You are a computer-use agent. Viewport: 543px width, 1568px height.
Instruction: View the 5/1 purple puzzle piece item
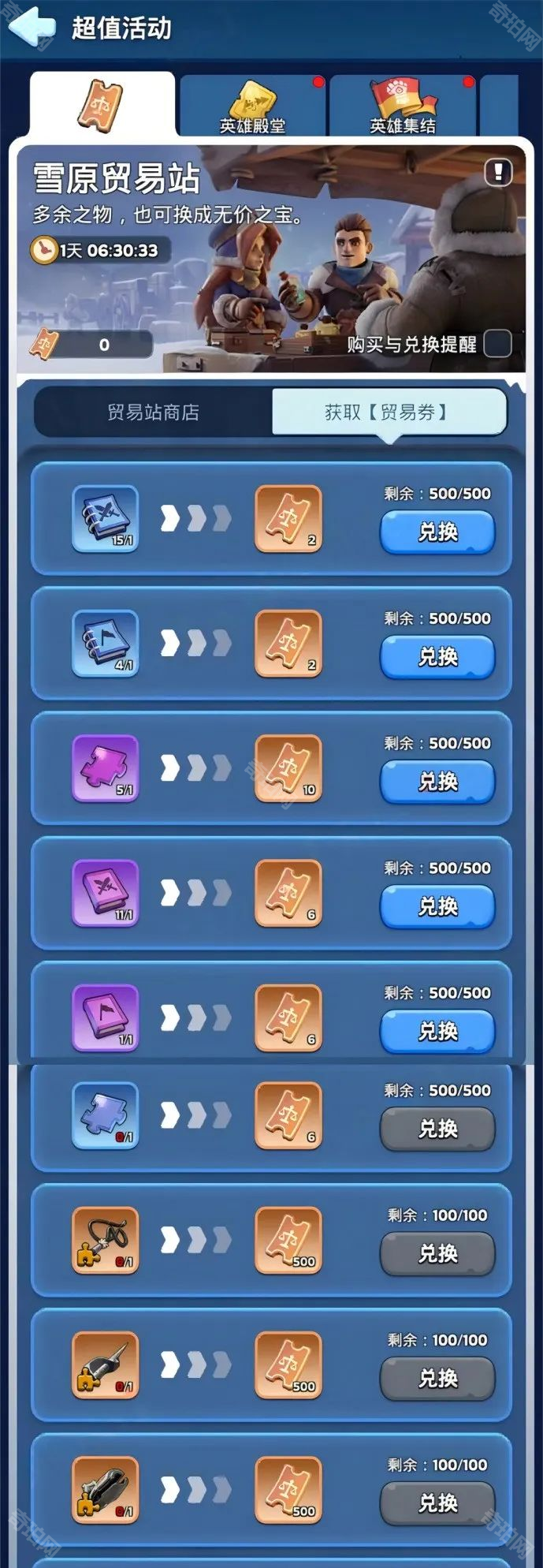[106, 767]
